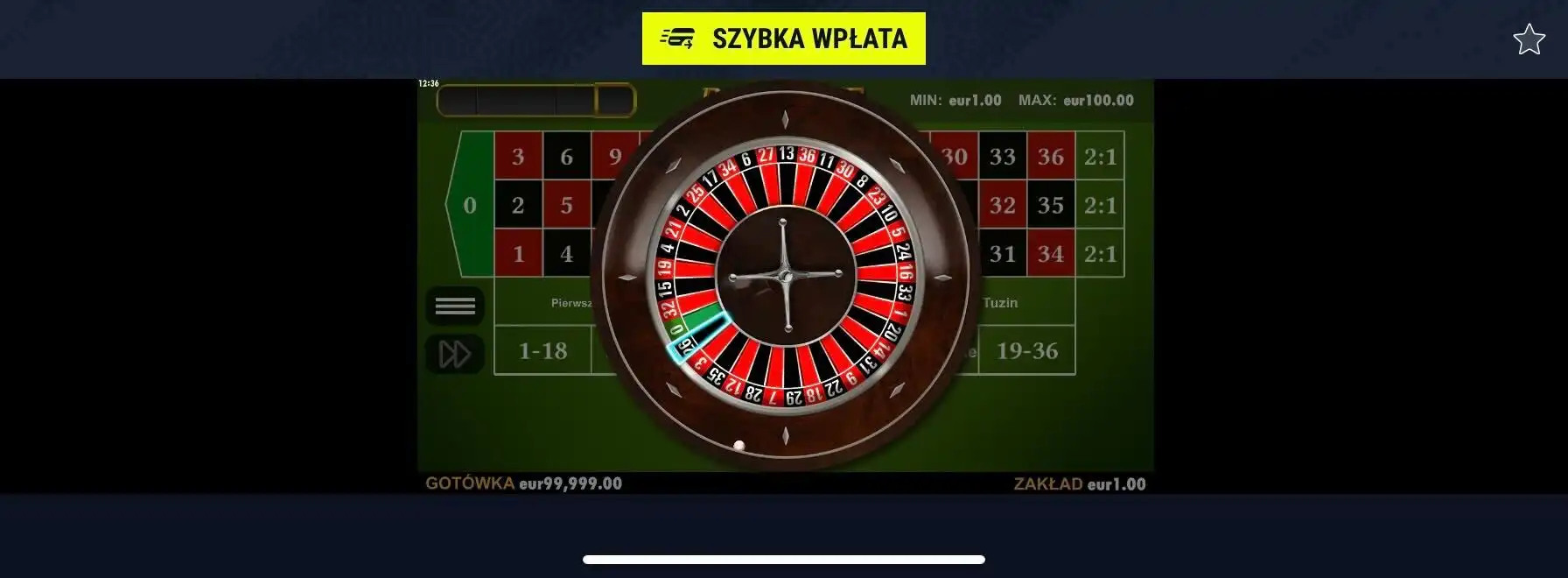1568x578 pixels.
Task: Bet on number 6
Action: coord(566,157)
